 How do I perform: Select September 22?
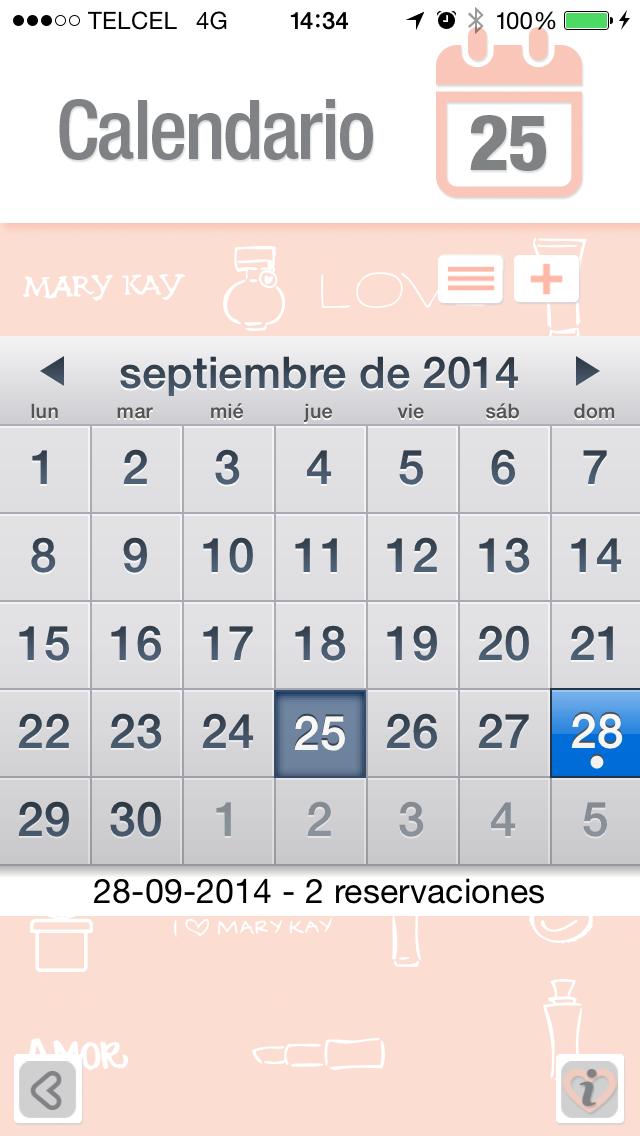tap(44, 733)
